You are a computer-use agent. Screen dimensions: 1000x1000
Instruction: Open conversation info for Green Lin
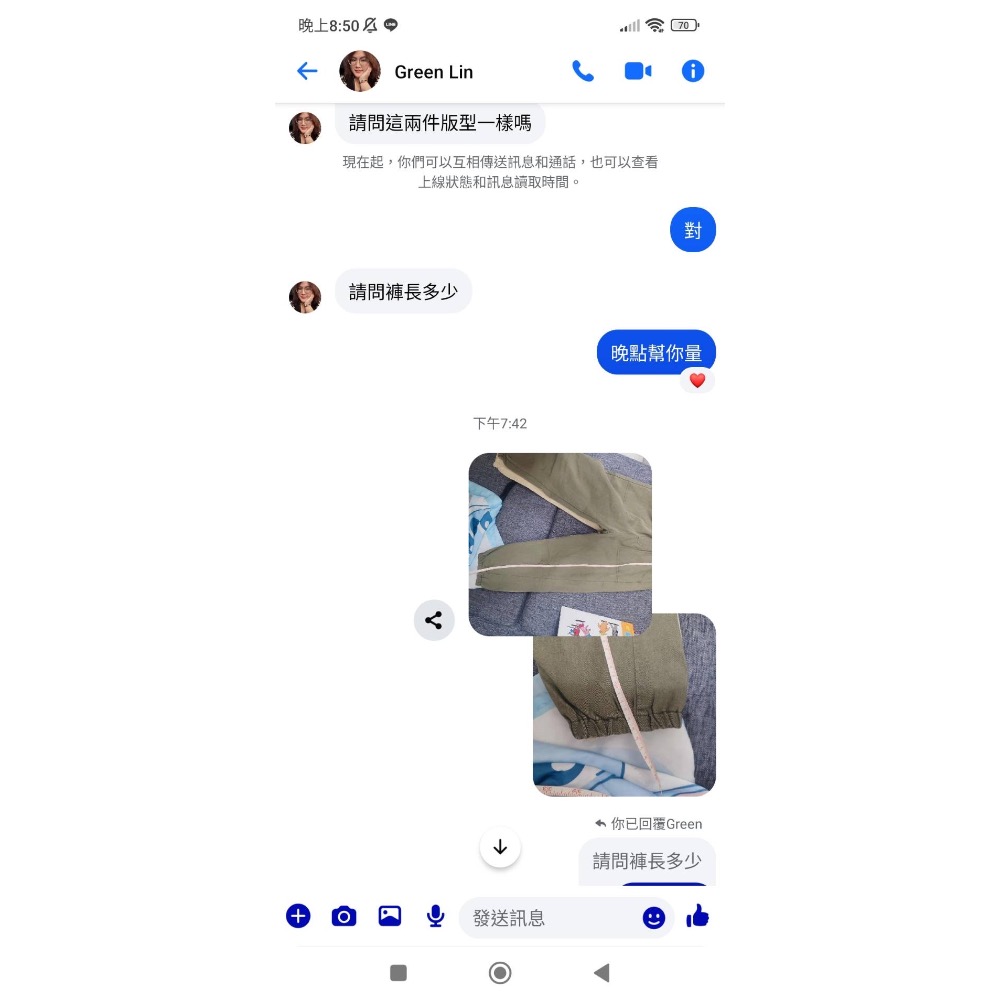(x=693, y=71)
